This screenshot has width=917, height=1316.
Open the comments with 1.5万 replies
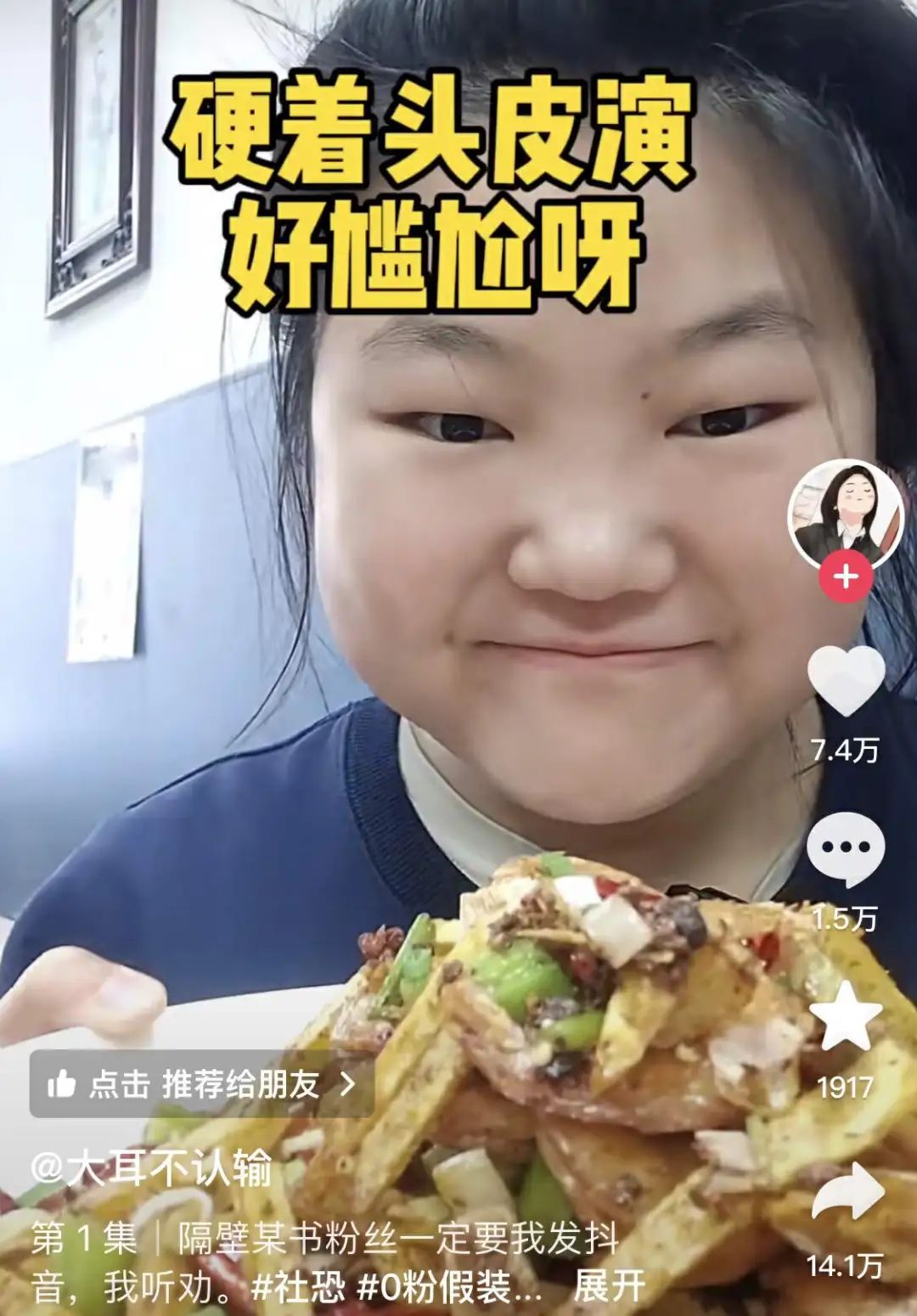point(845,849)
